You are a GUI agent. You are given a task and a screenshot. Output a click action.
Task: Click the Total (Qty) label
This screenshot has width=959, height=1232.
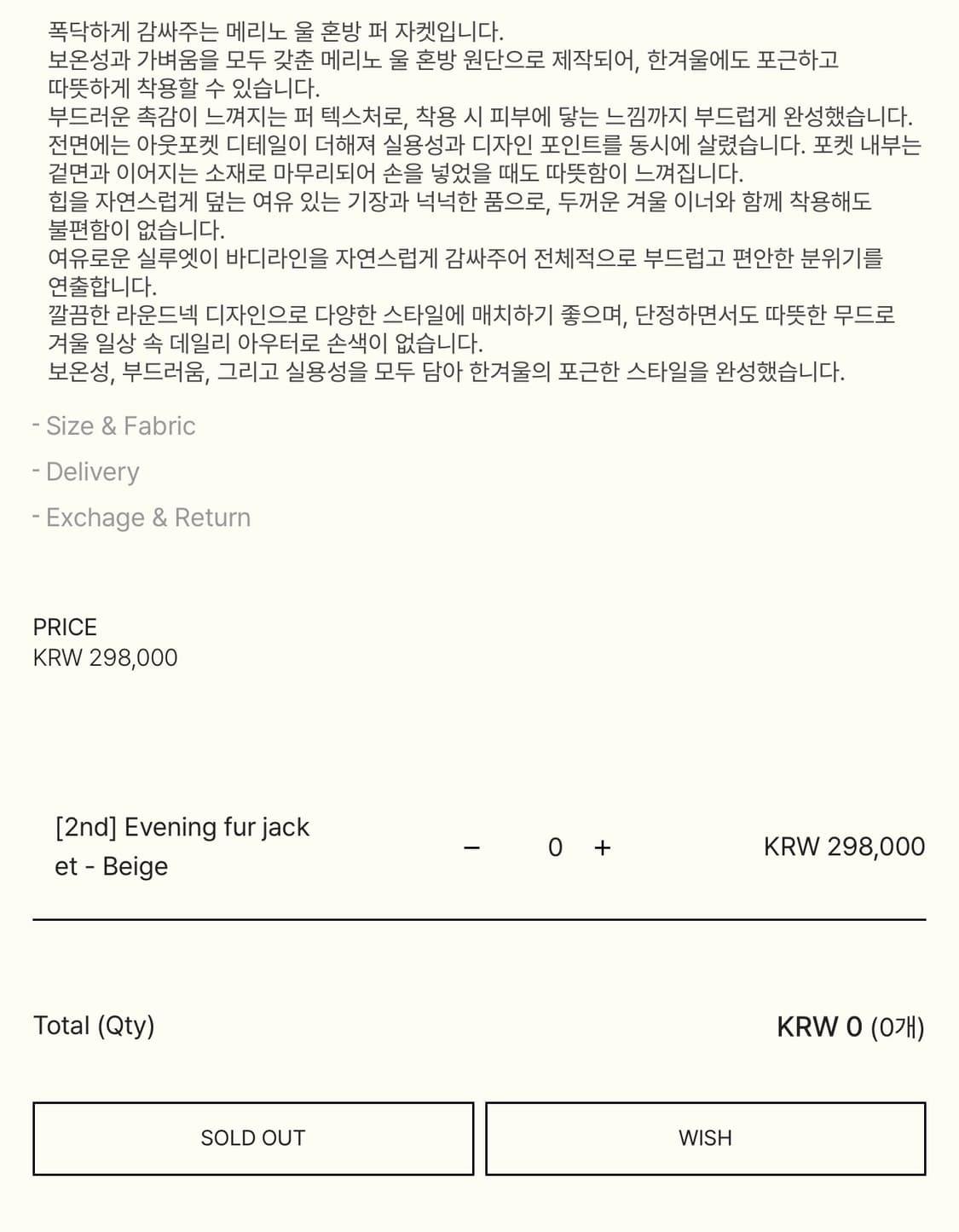[94, 1026]
